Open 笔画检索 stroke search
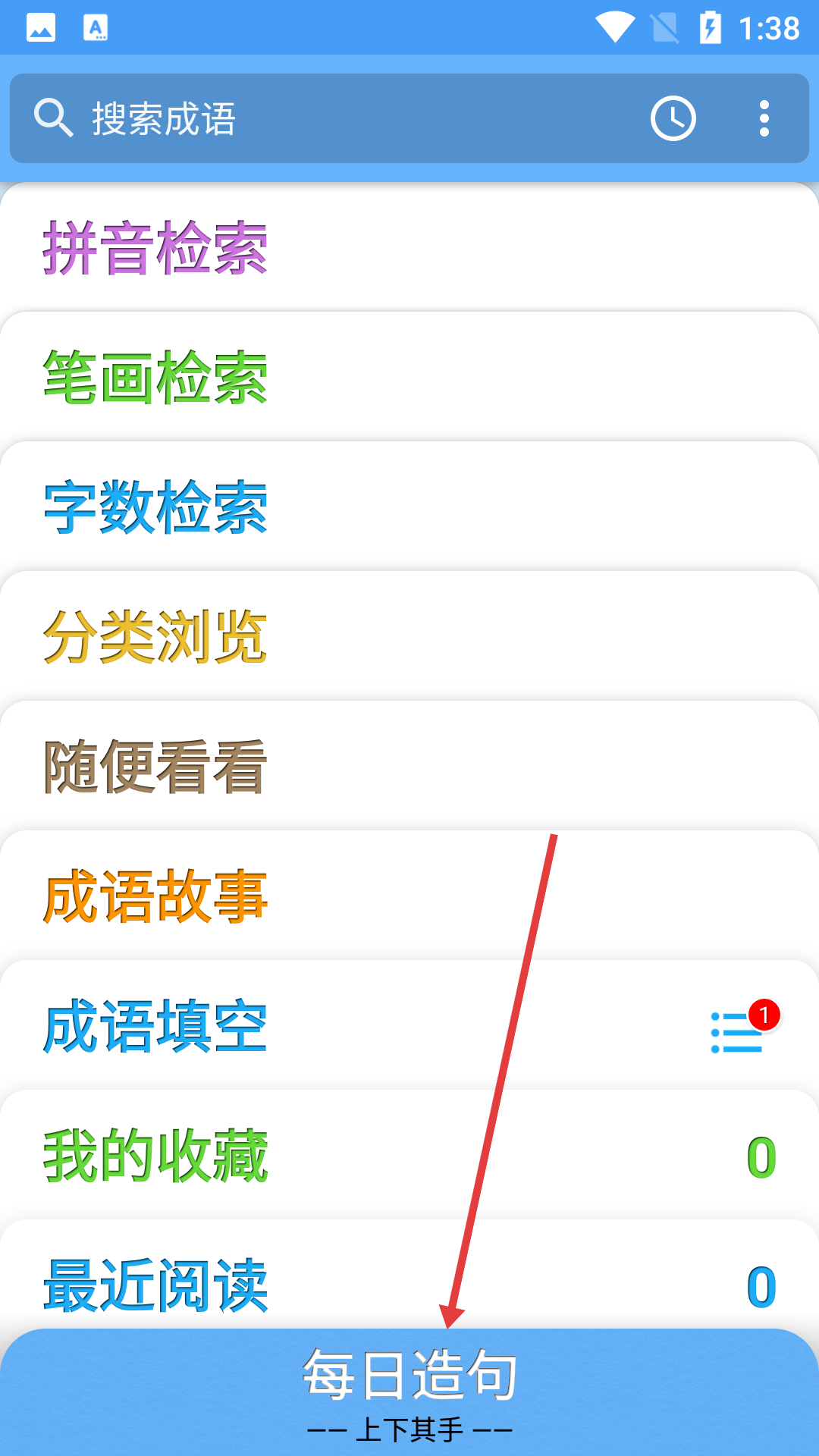 pyautogui.click(x=155, y=378)
